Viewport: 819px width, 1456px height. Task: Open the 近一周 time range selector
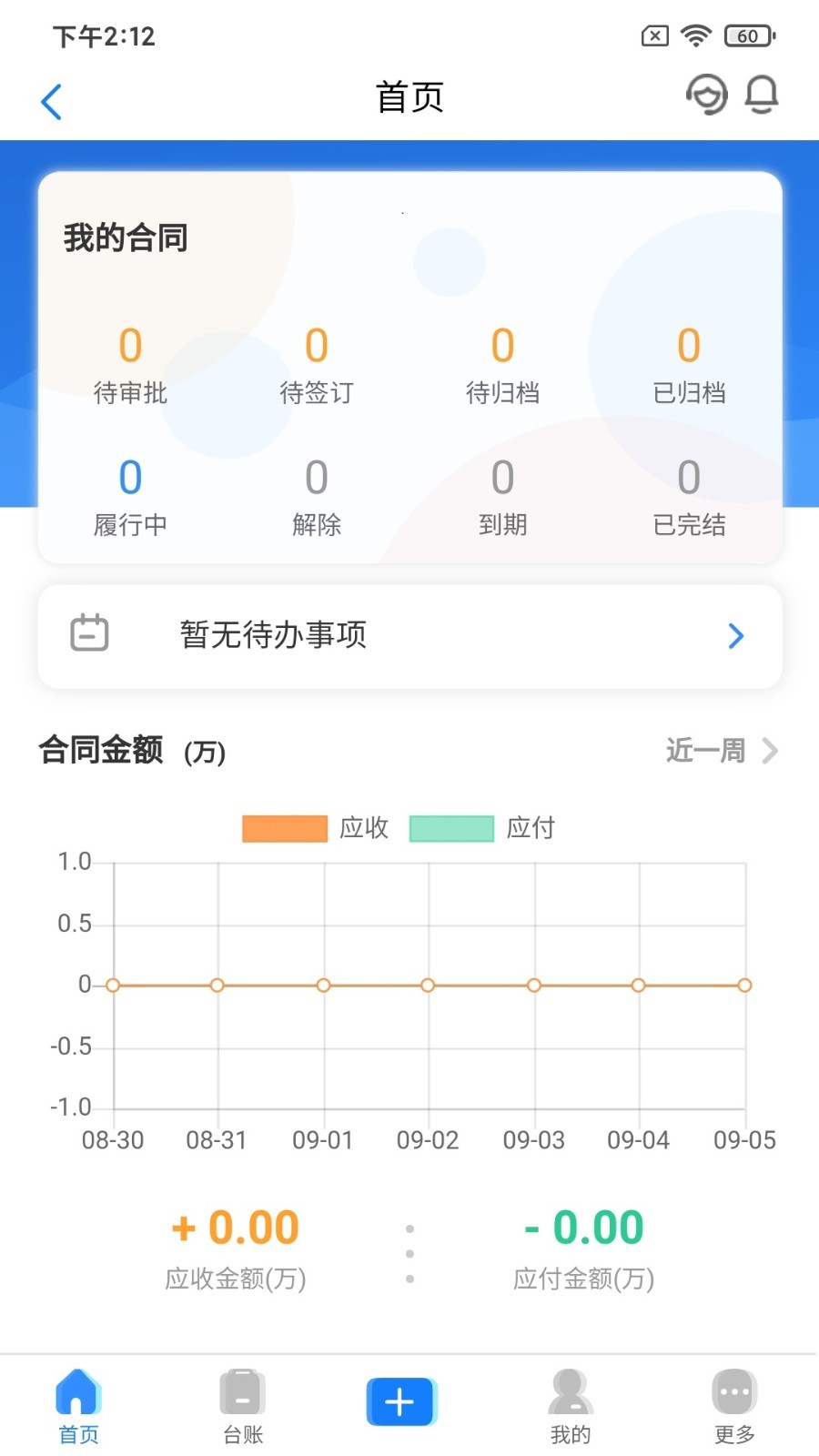705,751
